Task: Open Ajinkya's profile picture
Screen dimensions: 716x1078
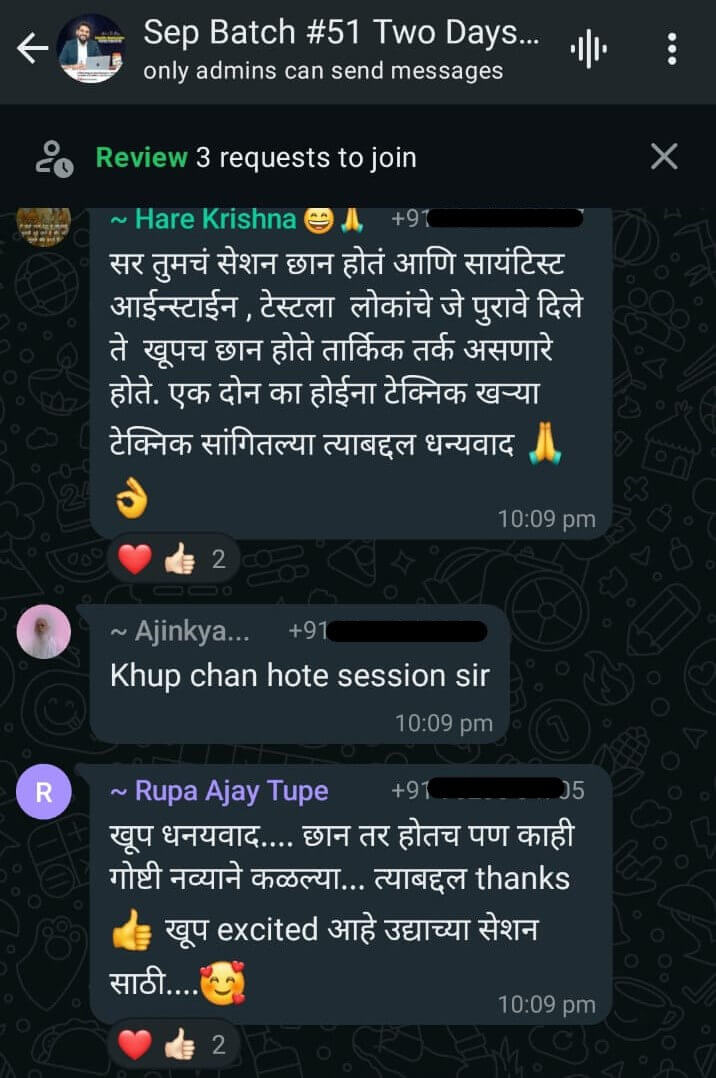Action: (x=45, y=631)
